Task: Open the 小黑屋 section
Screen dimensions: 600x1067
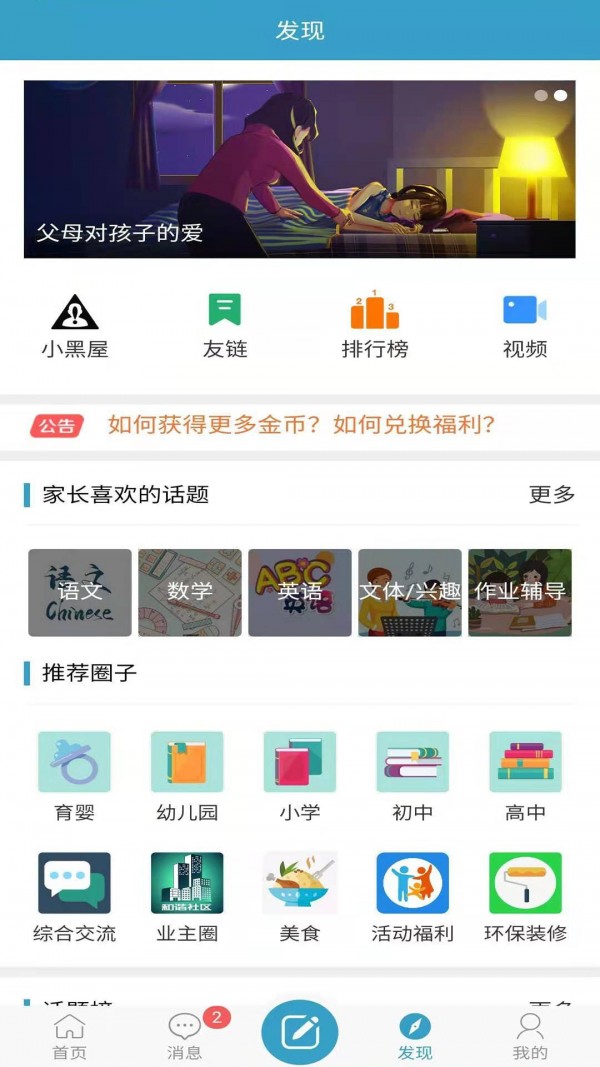Action: click(75, 326)
